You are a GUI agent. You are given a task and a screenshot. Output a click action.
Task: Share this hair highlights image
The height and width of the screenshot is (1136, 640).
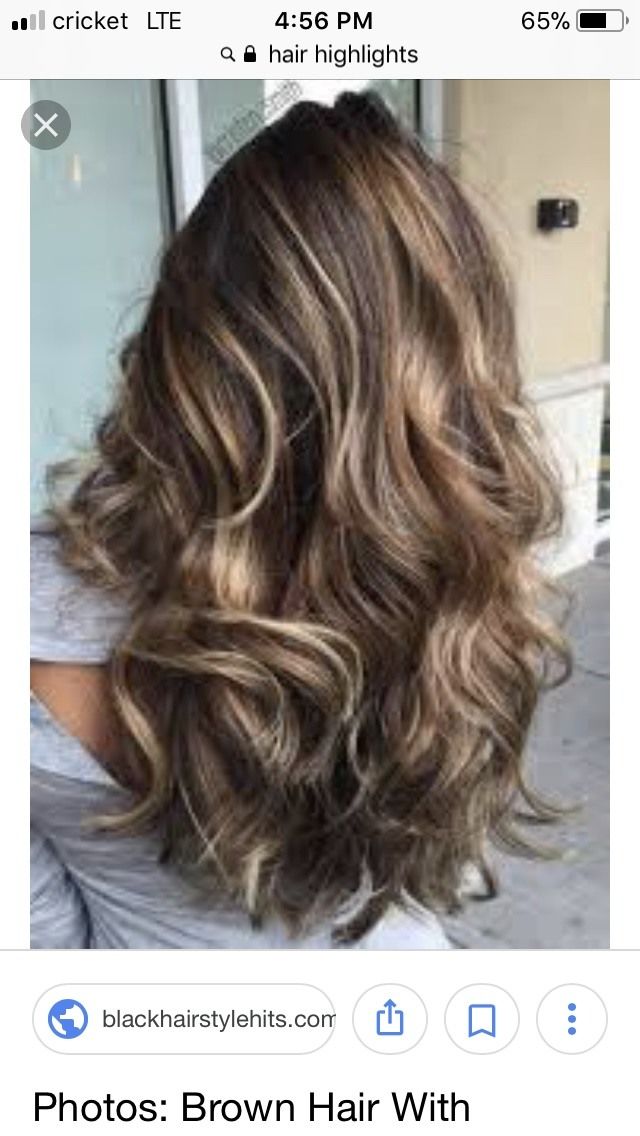coord(390,1019)
